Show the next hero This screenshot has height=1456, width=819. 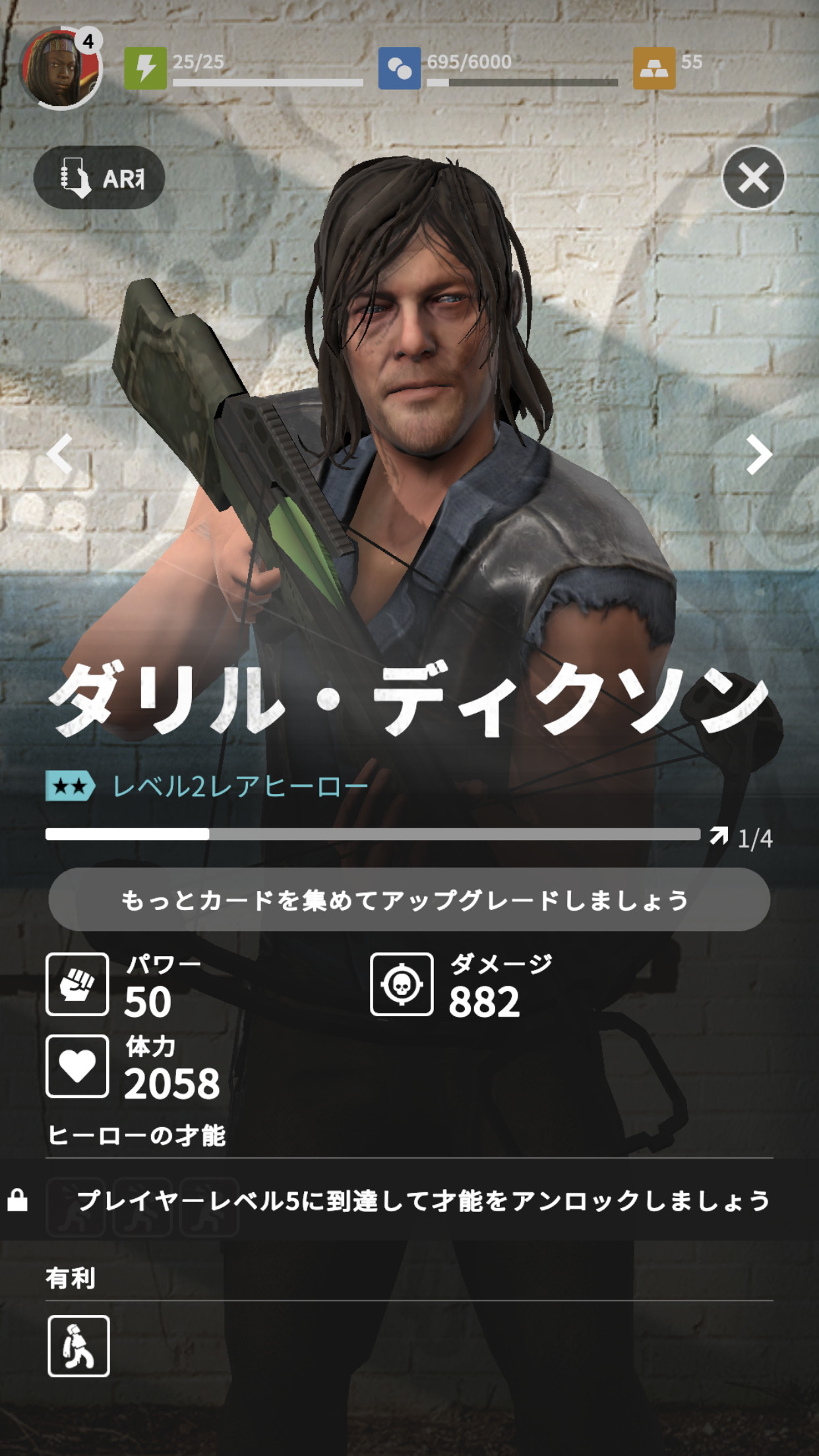tap(758, 454)
